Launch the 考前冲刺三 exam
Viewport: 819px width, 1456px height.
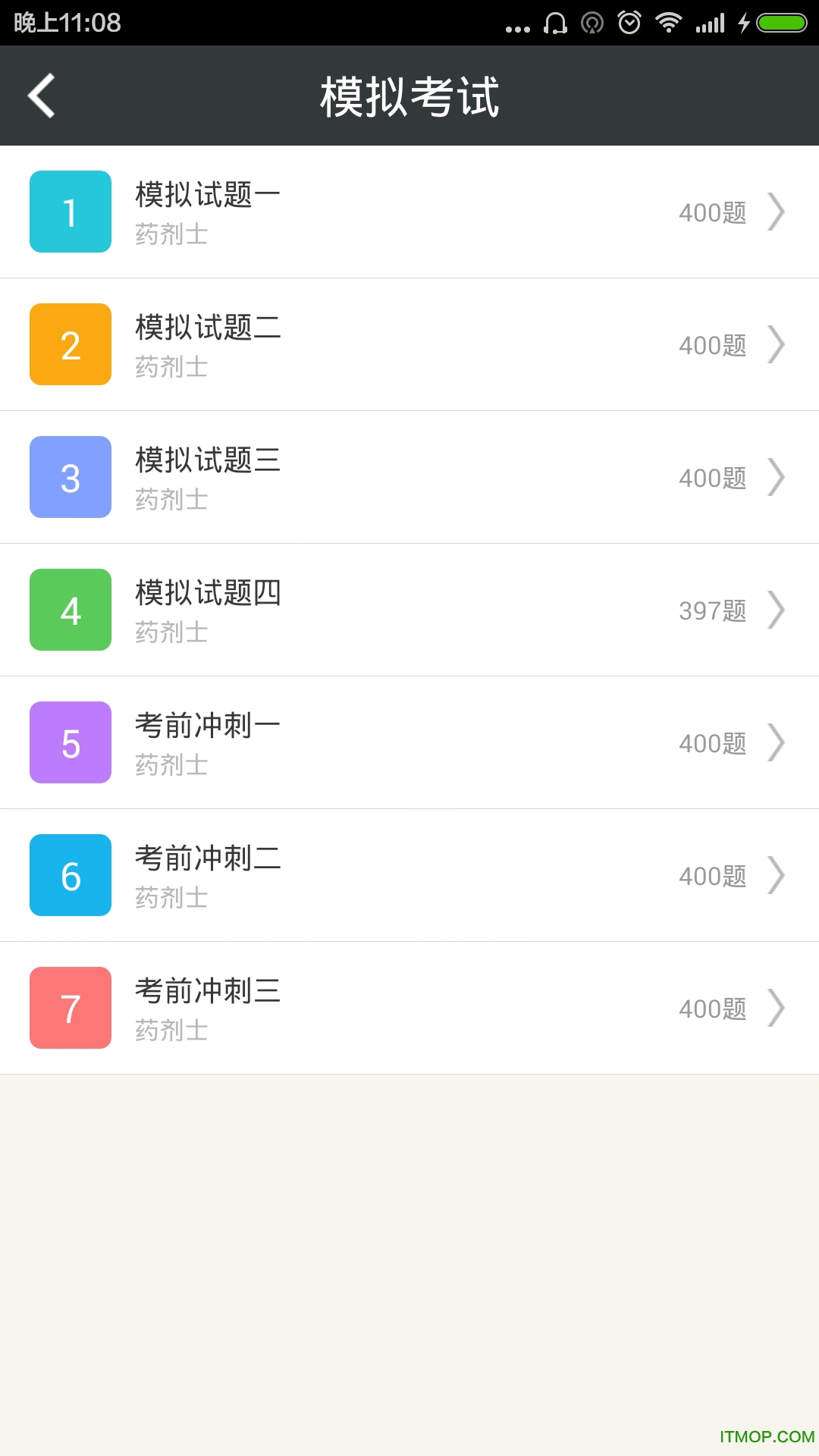(x=409, y=1009)
